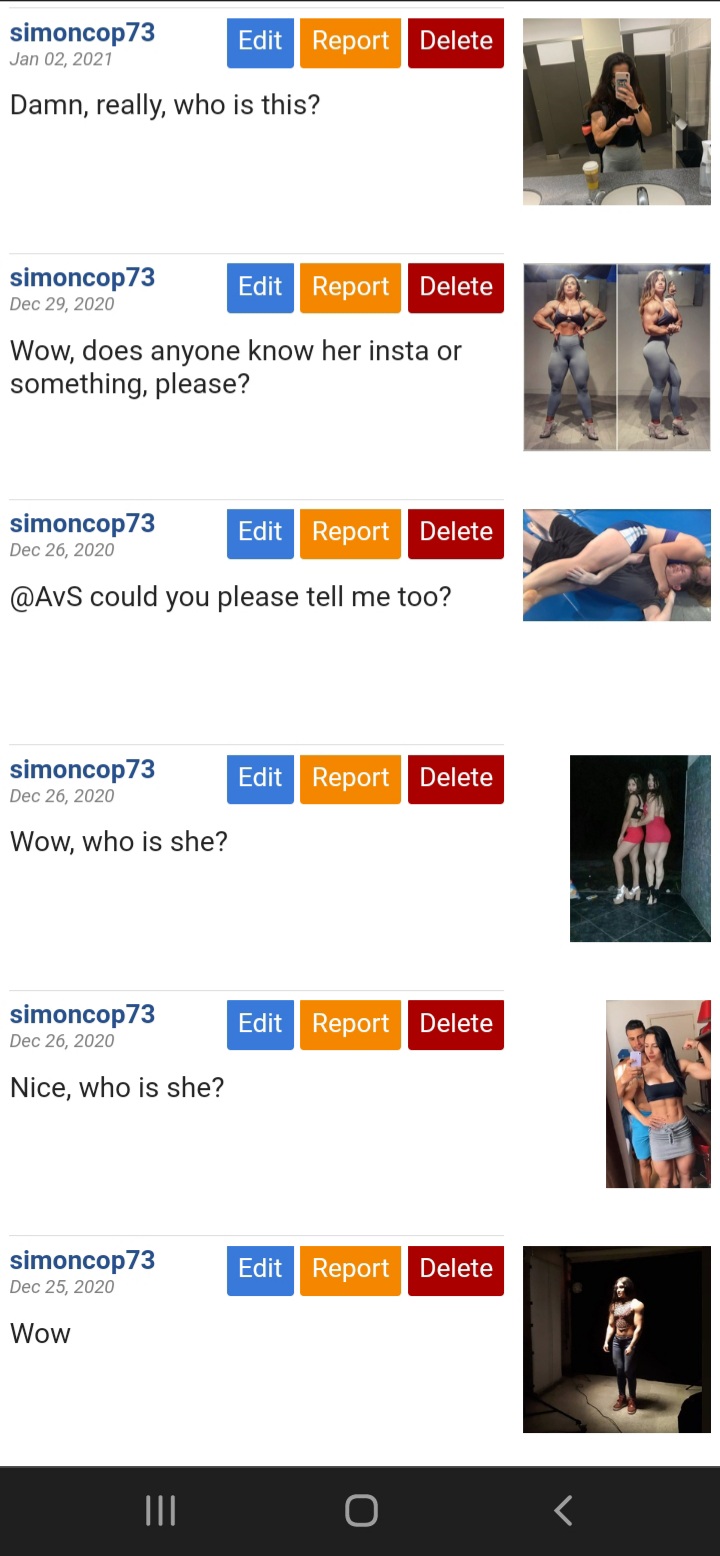Go back using the system back button
The height and width of the screenshot is (1556, 720).
click(563, 1510)
